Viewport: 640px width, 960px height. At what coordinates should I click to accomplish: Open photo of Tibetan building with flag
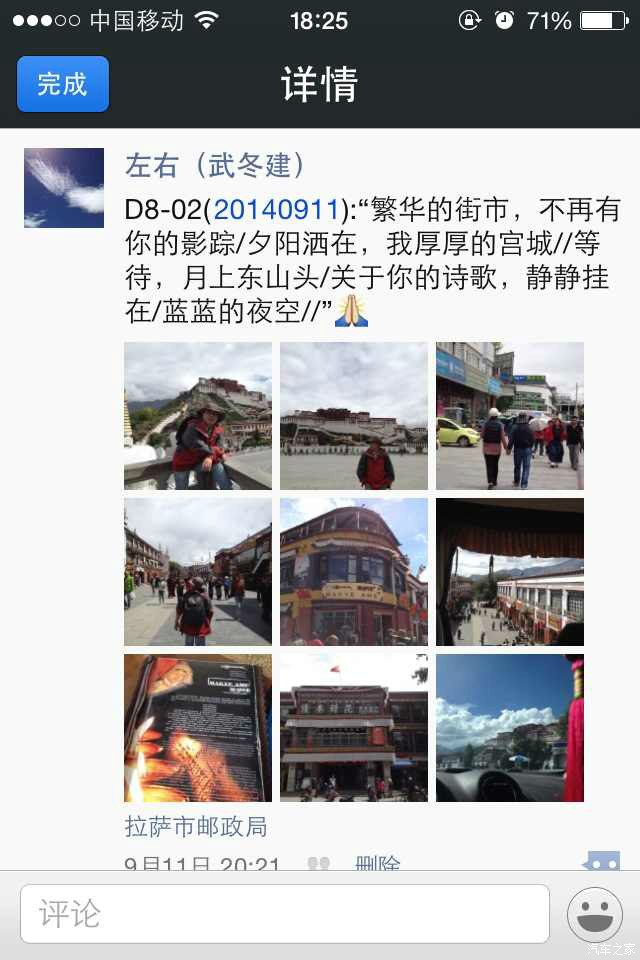[x=354, y=728]
